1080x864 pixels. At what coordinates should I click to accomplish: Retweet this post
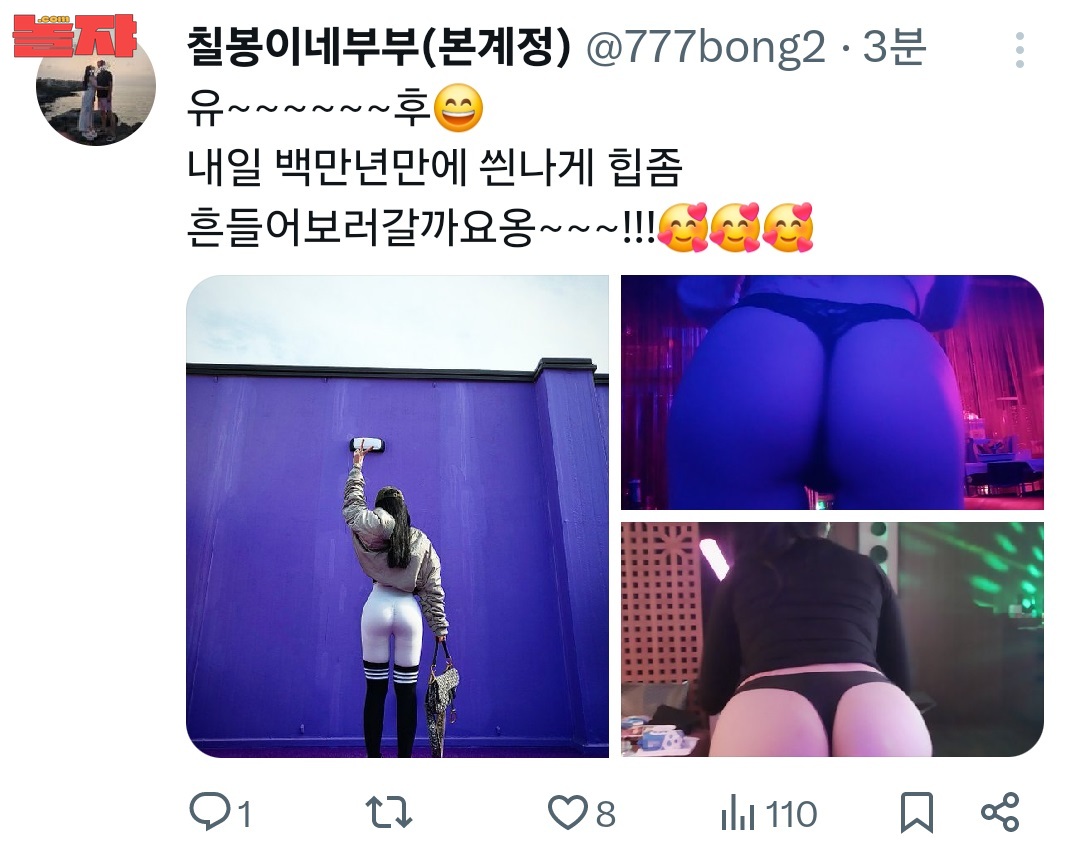coord(389,813)
